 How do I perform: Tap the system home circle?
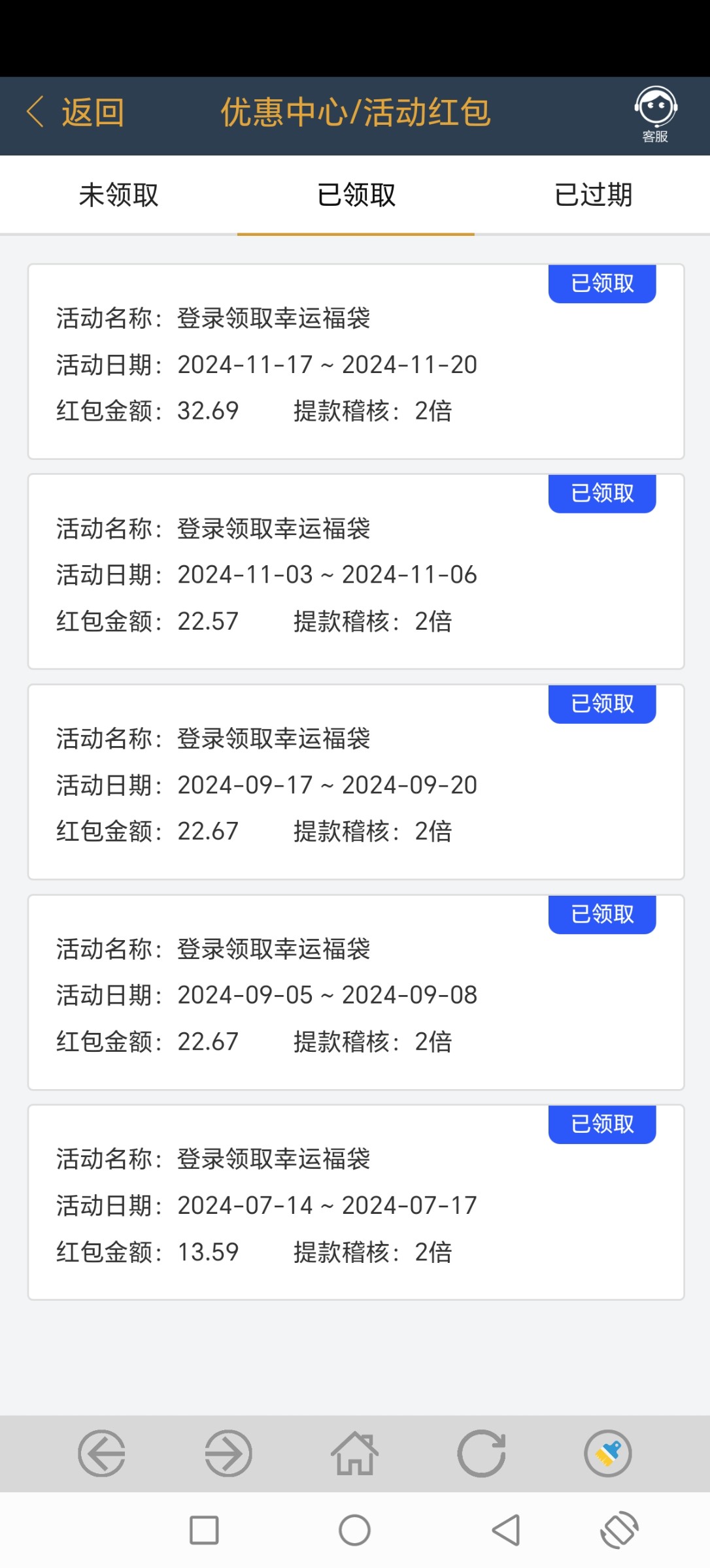click(x=355, y=1530)
